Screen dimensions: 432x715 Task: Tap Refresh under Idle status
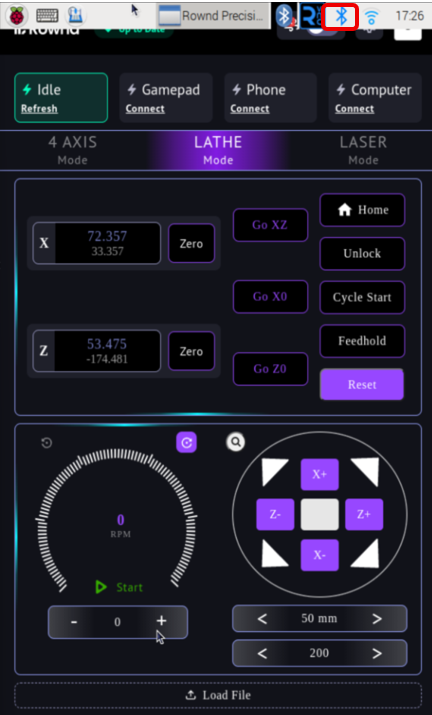pos(39,109)
